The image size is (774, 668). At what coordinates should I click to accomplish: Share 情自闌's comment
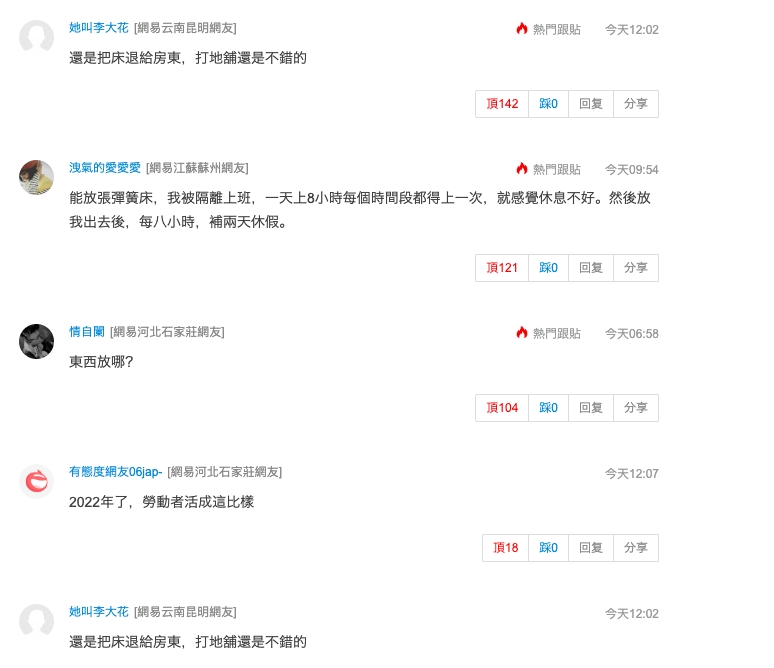pos(636,408)
